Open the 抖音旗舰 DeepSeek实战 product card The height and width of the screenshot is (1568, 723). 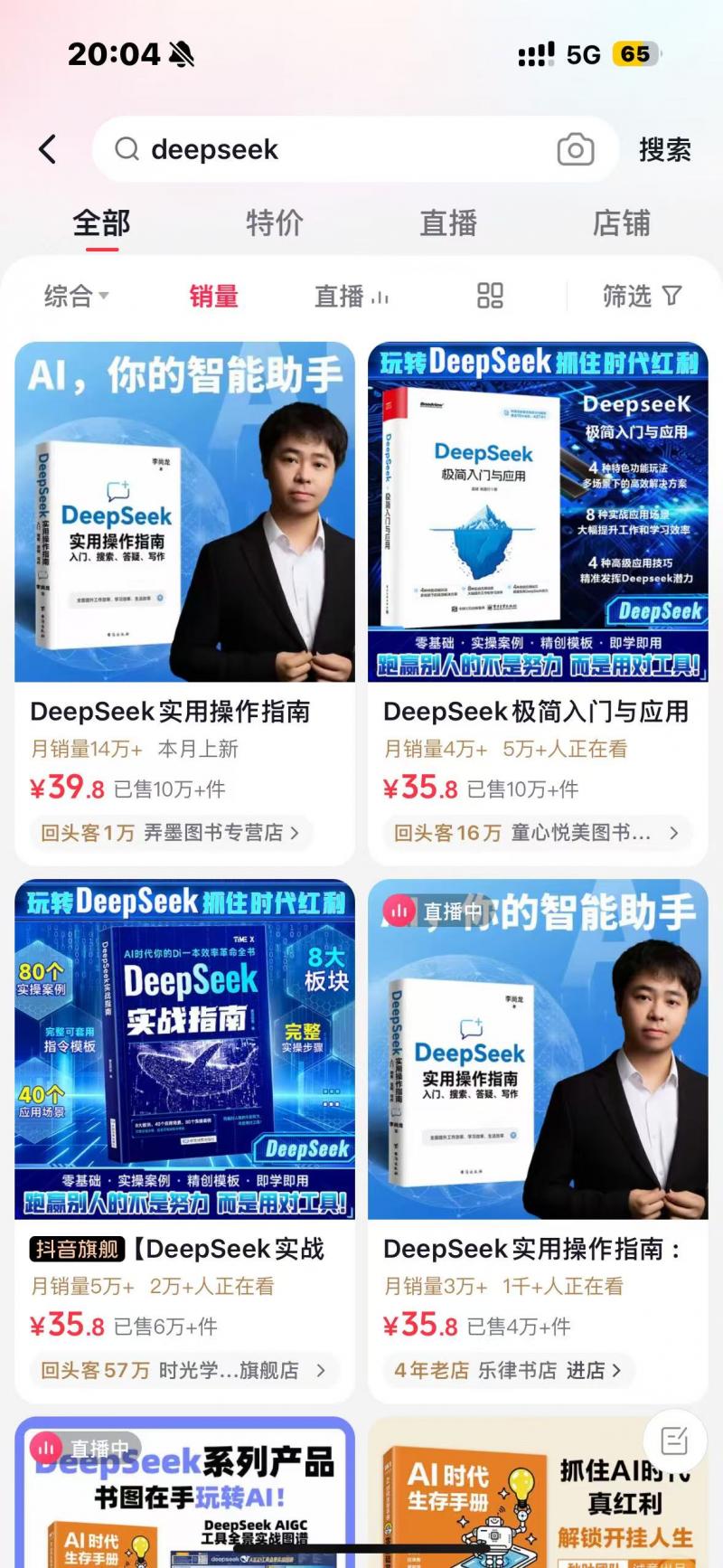click(184, 1141)
